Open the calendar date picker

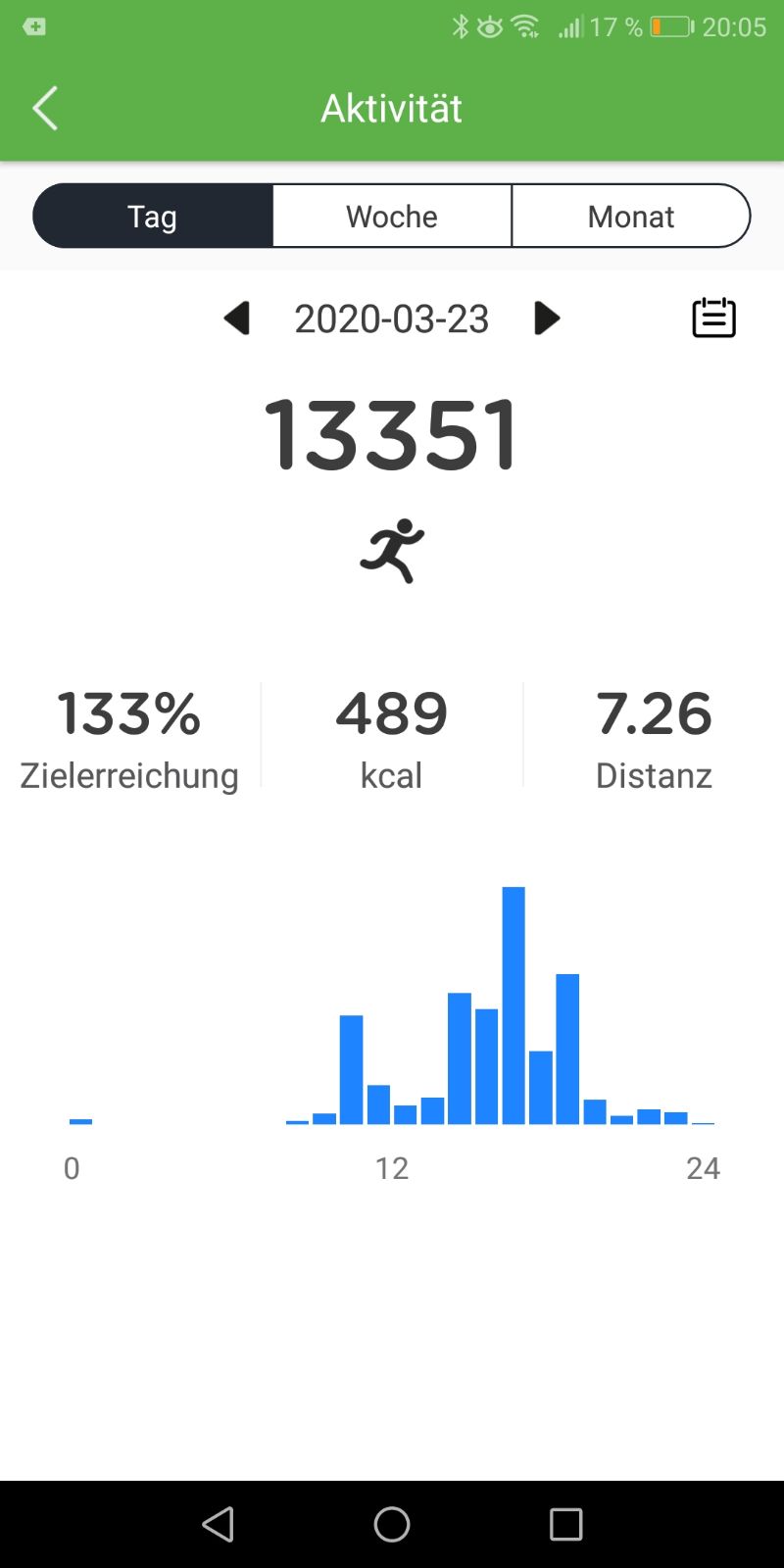click(x=713, y=318)
